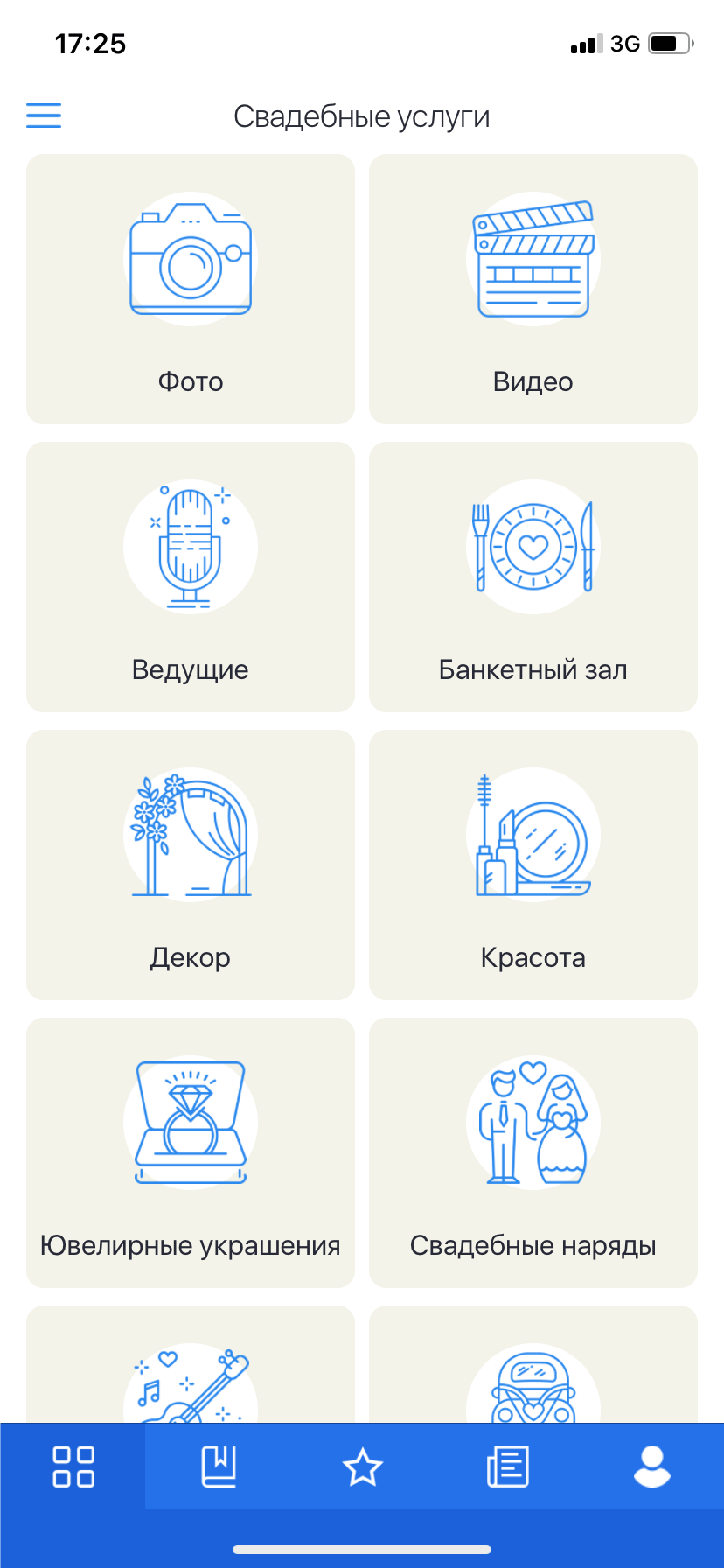Screen dimensions: 724x1568
Task: Switch to the bookmark book tab
Action: point(218,1466)
